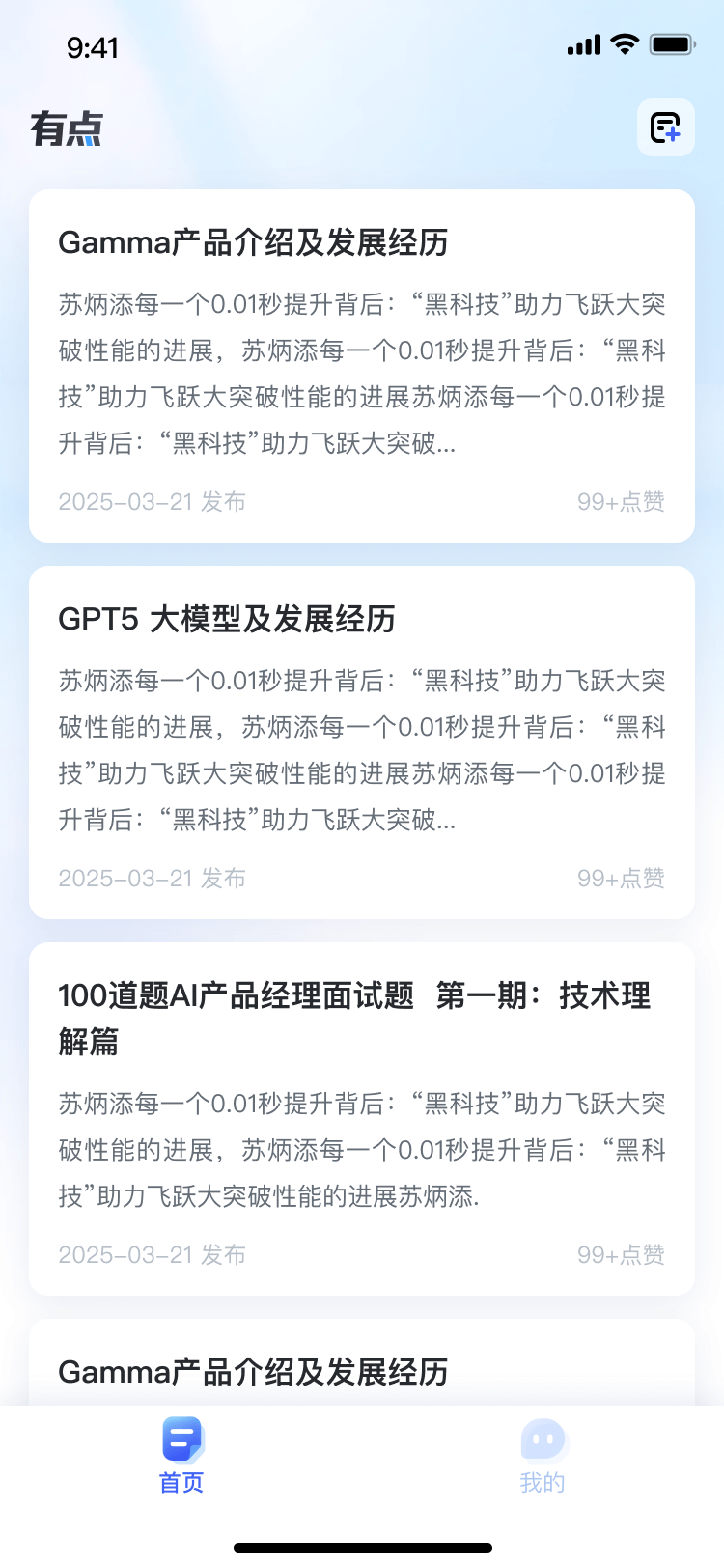This screenshot has height=1568, width=724.
Task: Tap the home indicator bar at the bottom
Action: 362,1547
